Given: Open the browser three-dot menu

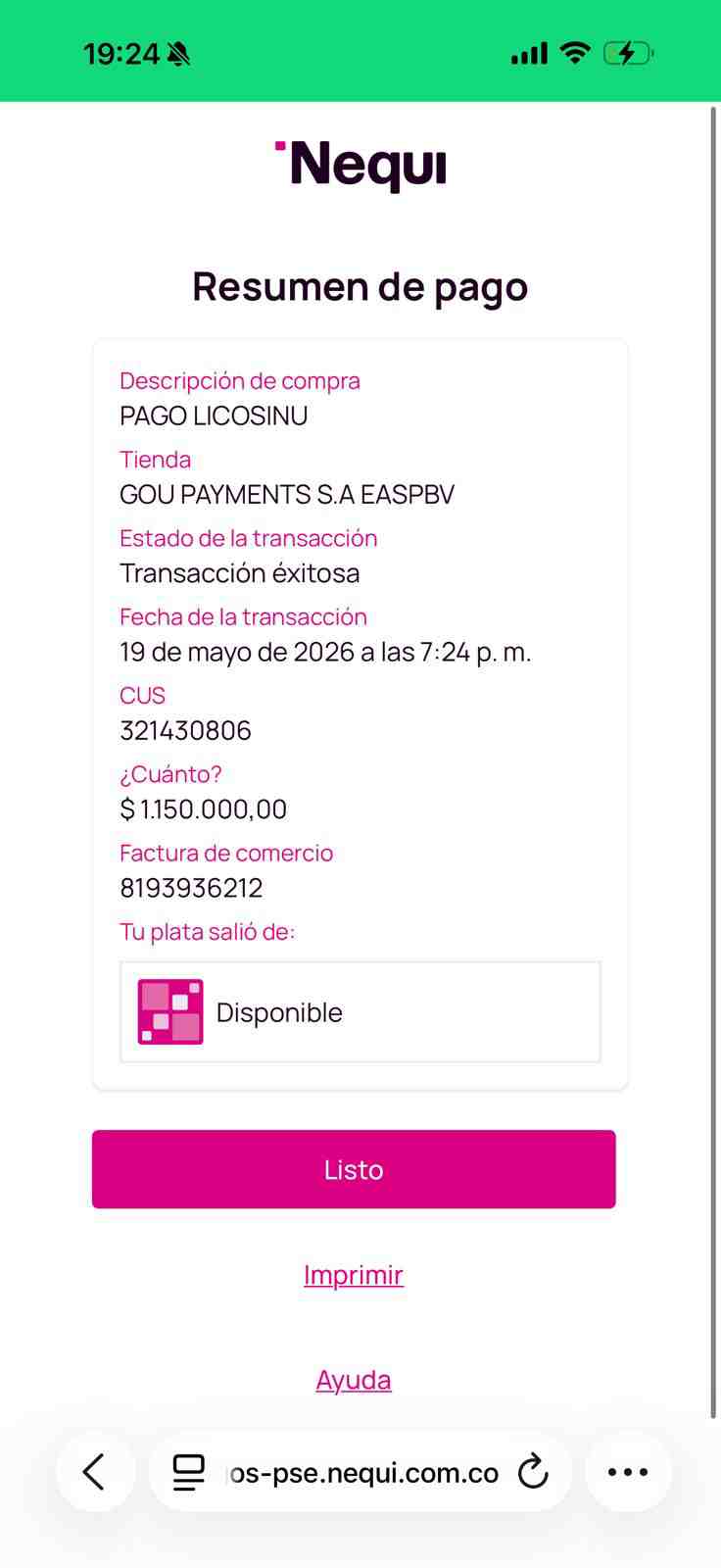Looking at the screenshot, I should (629, 1472).
